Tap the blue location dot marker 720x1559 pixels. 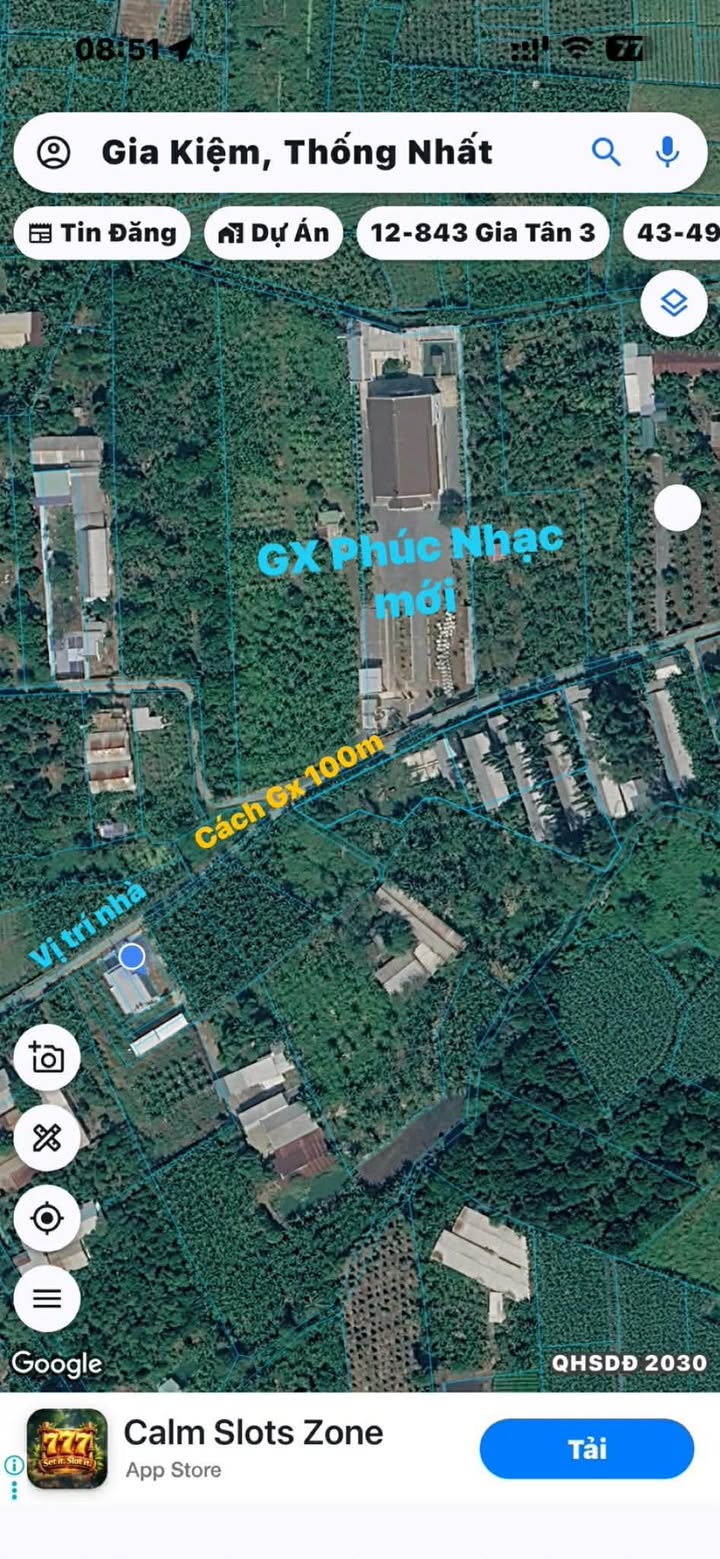coord(132,958)
